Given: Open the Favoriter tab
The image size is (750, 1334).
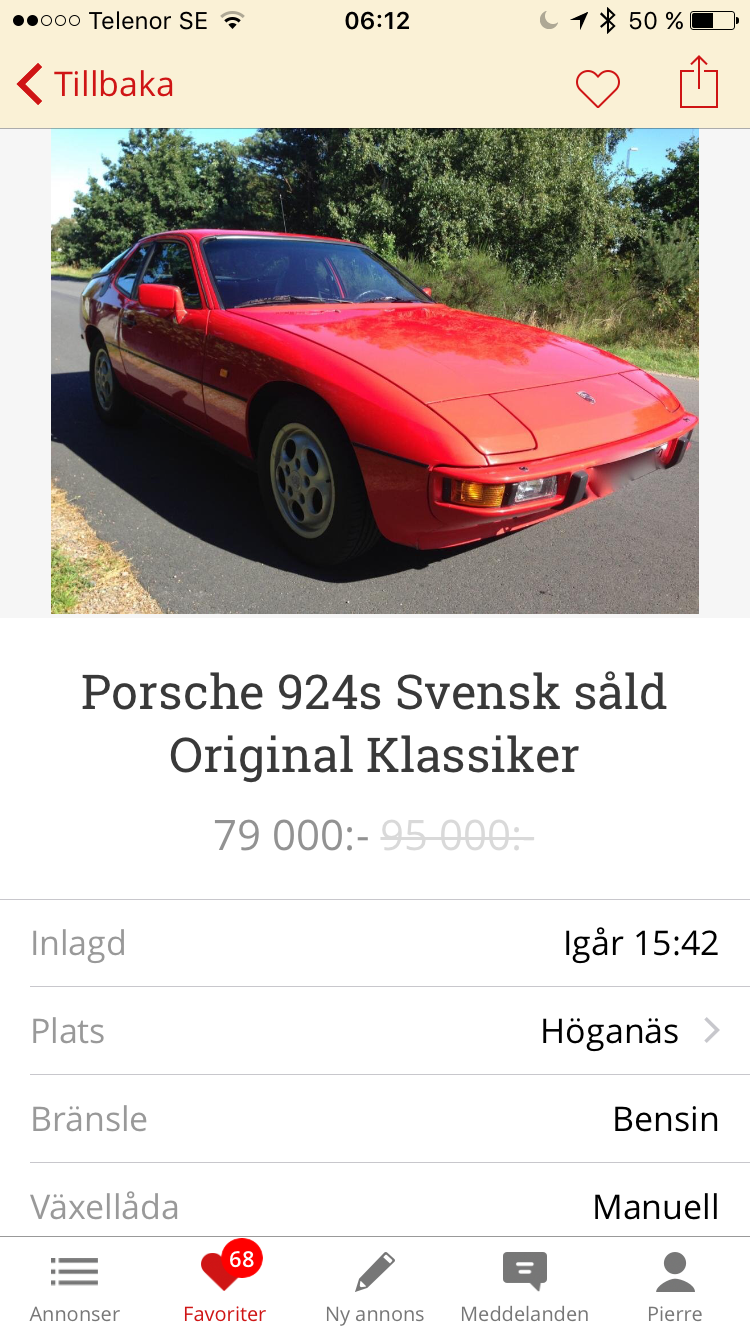Looking at the screenshot, I should [x=225, y=1286].
